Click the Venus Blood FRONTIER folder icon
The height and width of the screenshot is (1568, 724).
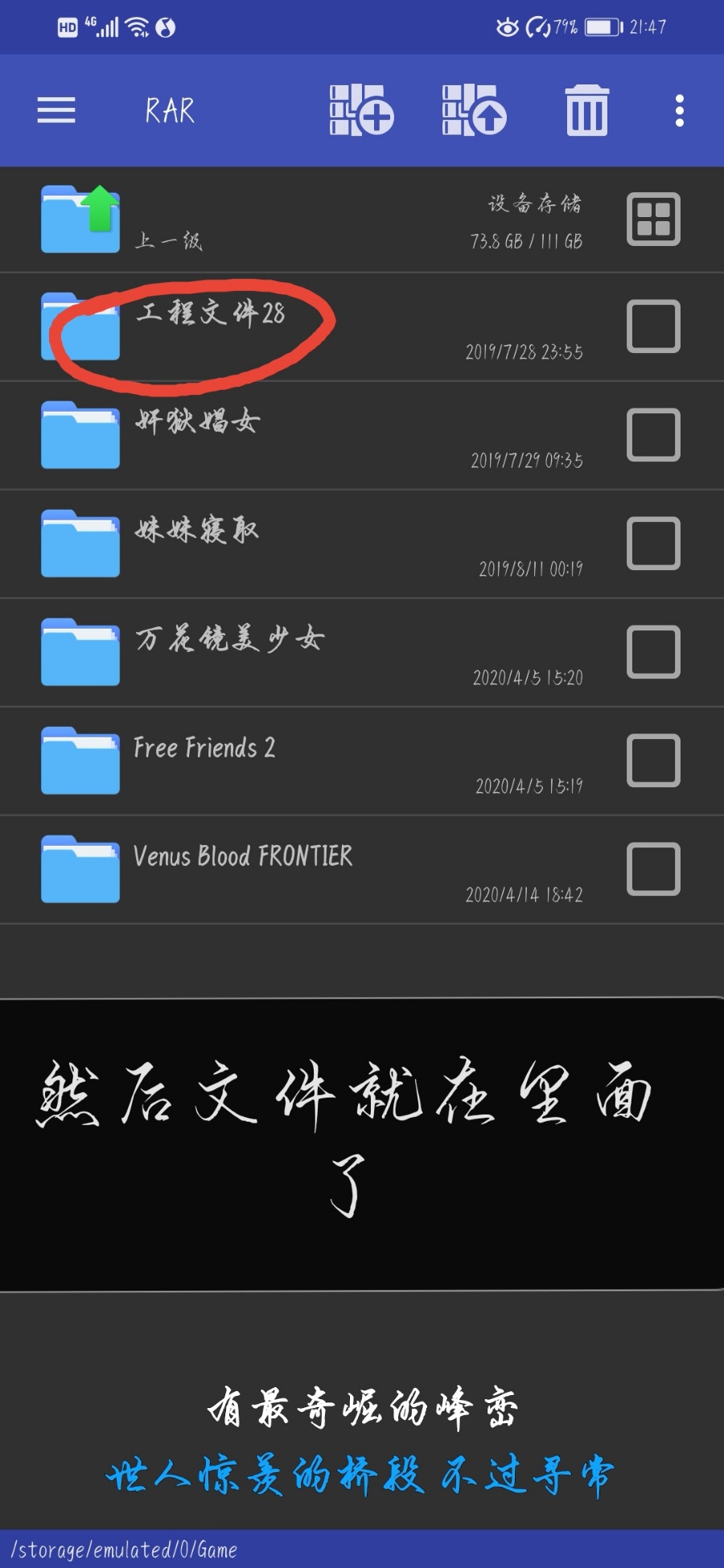tap(80, 868)
